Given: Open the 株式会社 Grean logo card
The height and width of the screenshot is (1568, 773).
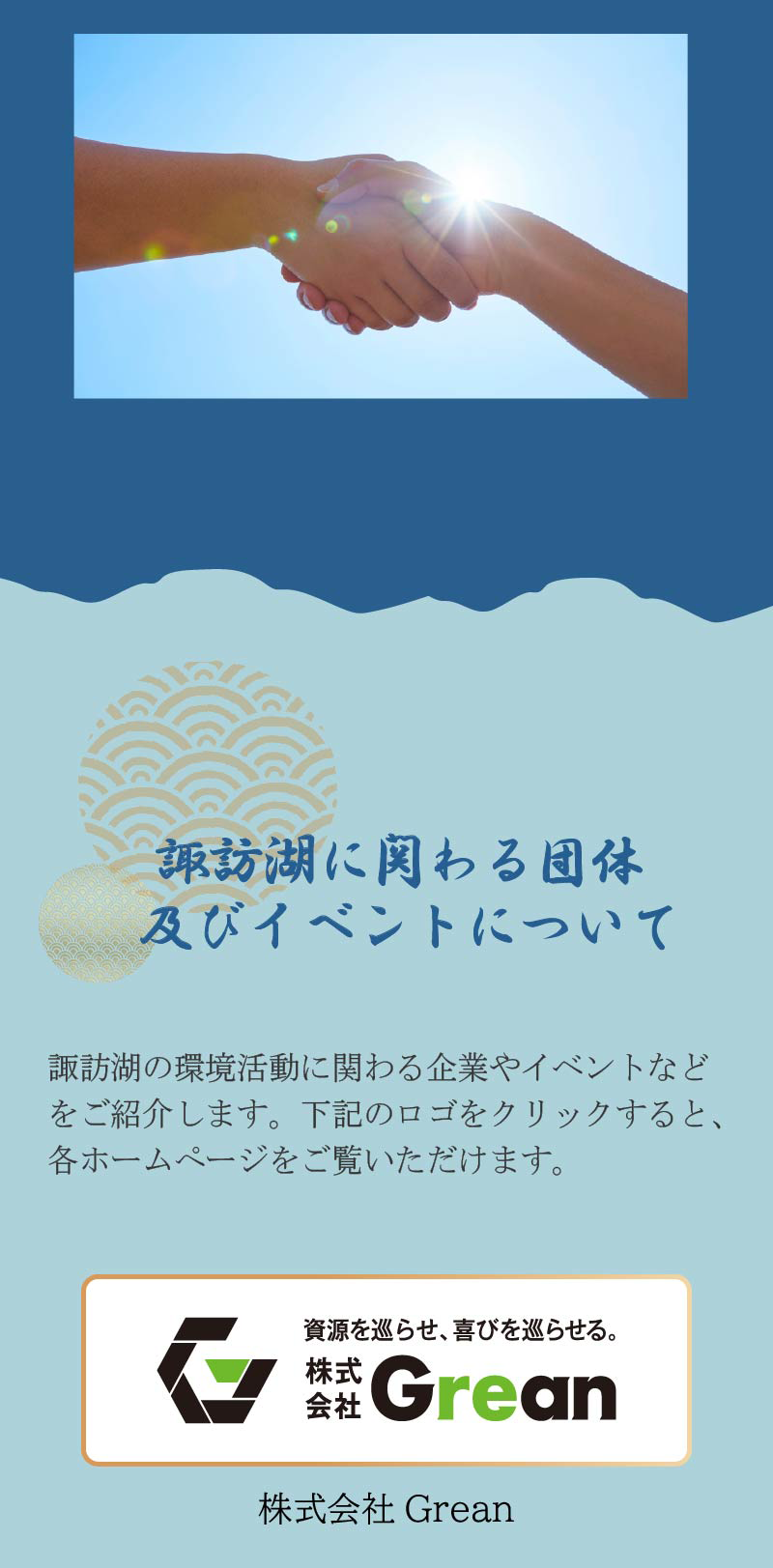Looking at the screenshot, I should 386,1370.
